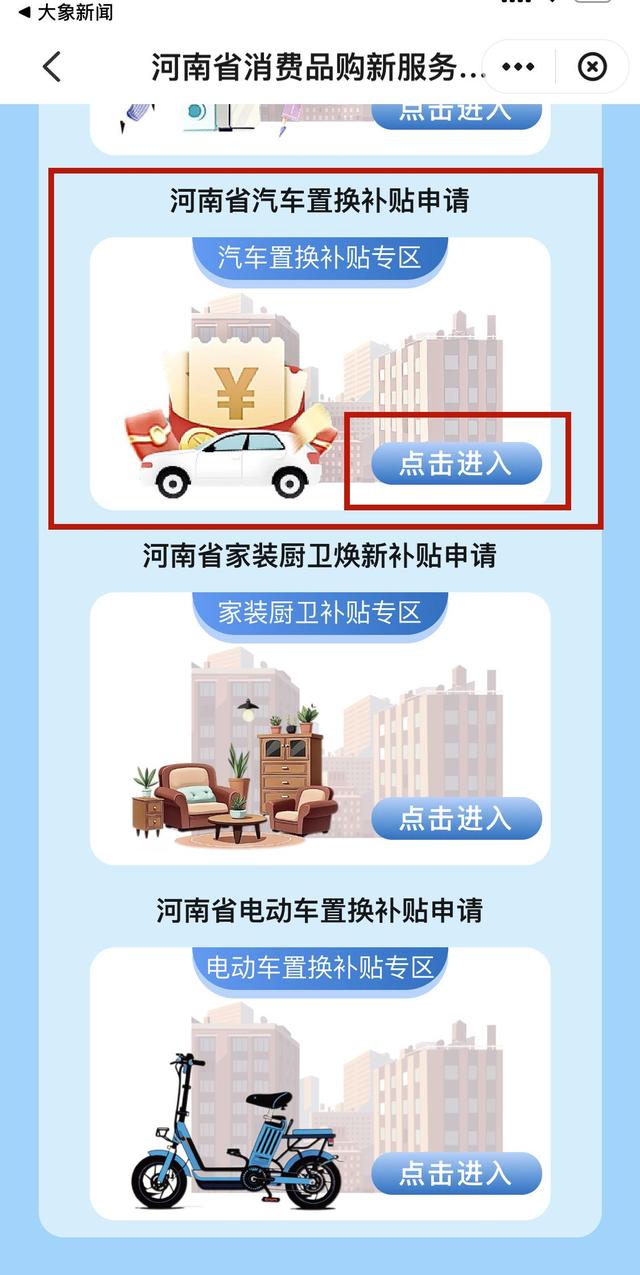
Task: Enter the 汽车置换补贴专区 section
Action: pos(456,464)
